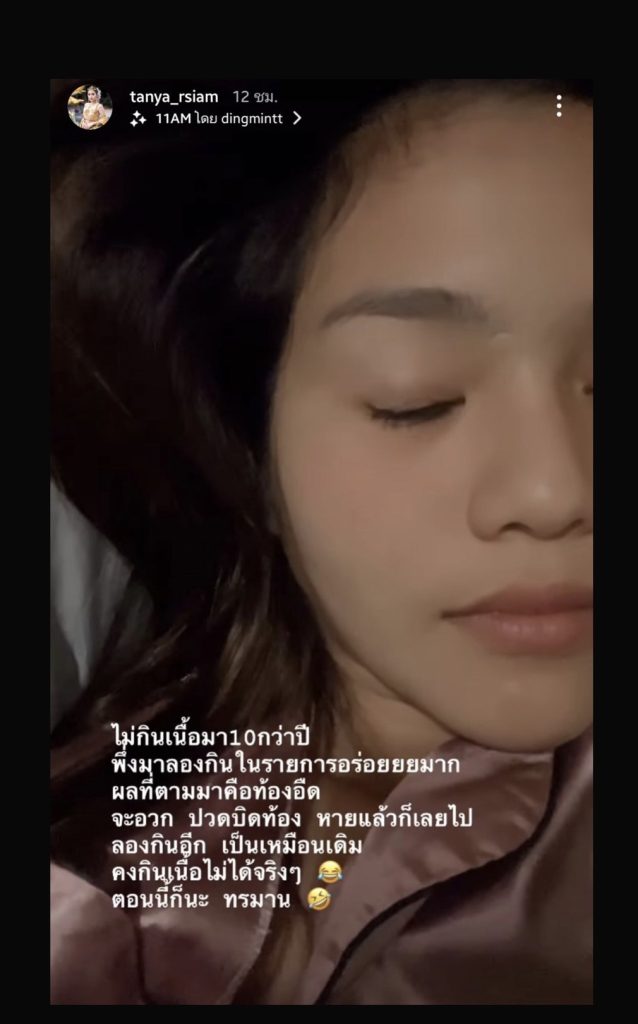The height and width of the screenshot is (1024, 638).
Task: Open the story overflow menu
Action: 558,106
